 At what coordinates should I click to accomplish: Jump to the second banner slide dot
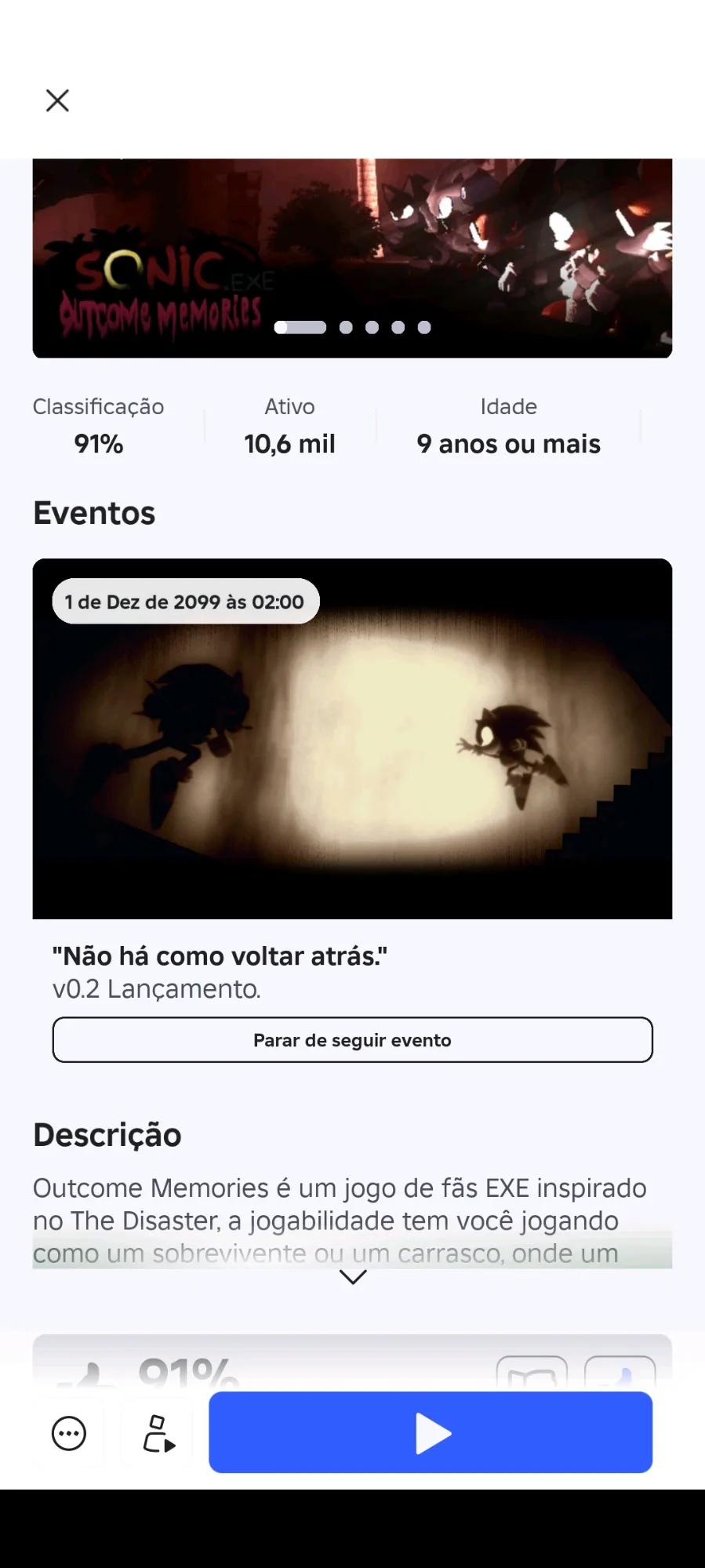coord(346,327)
